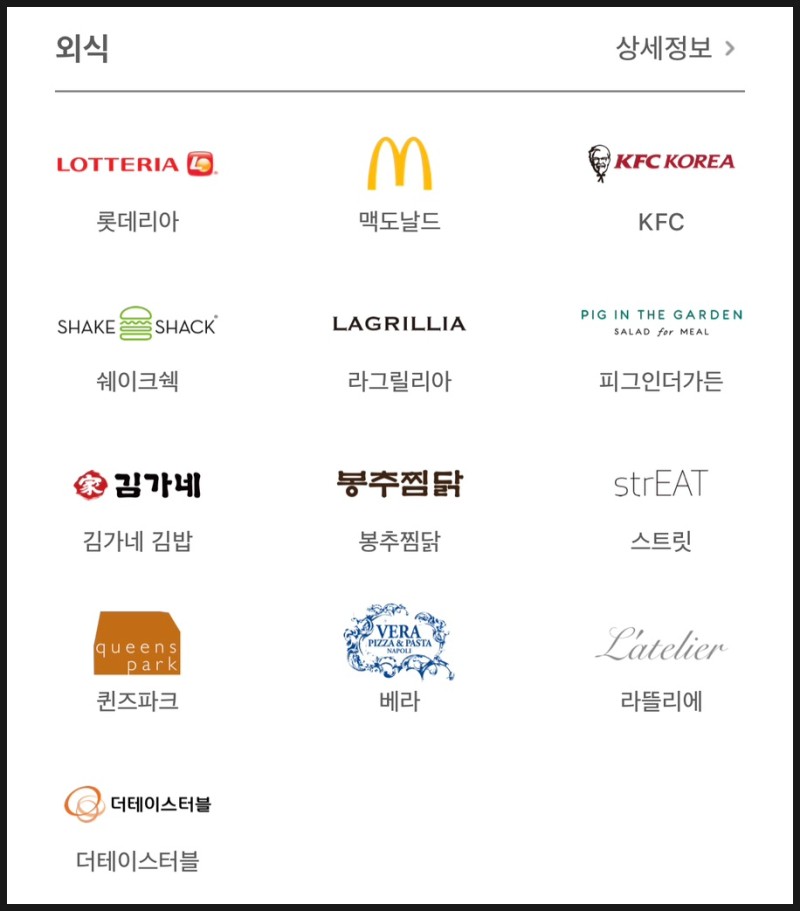
Task: Click the queens park brown logo
Action: click(x=137, y=643)
